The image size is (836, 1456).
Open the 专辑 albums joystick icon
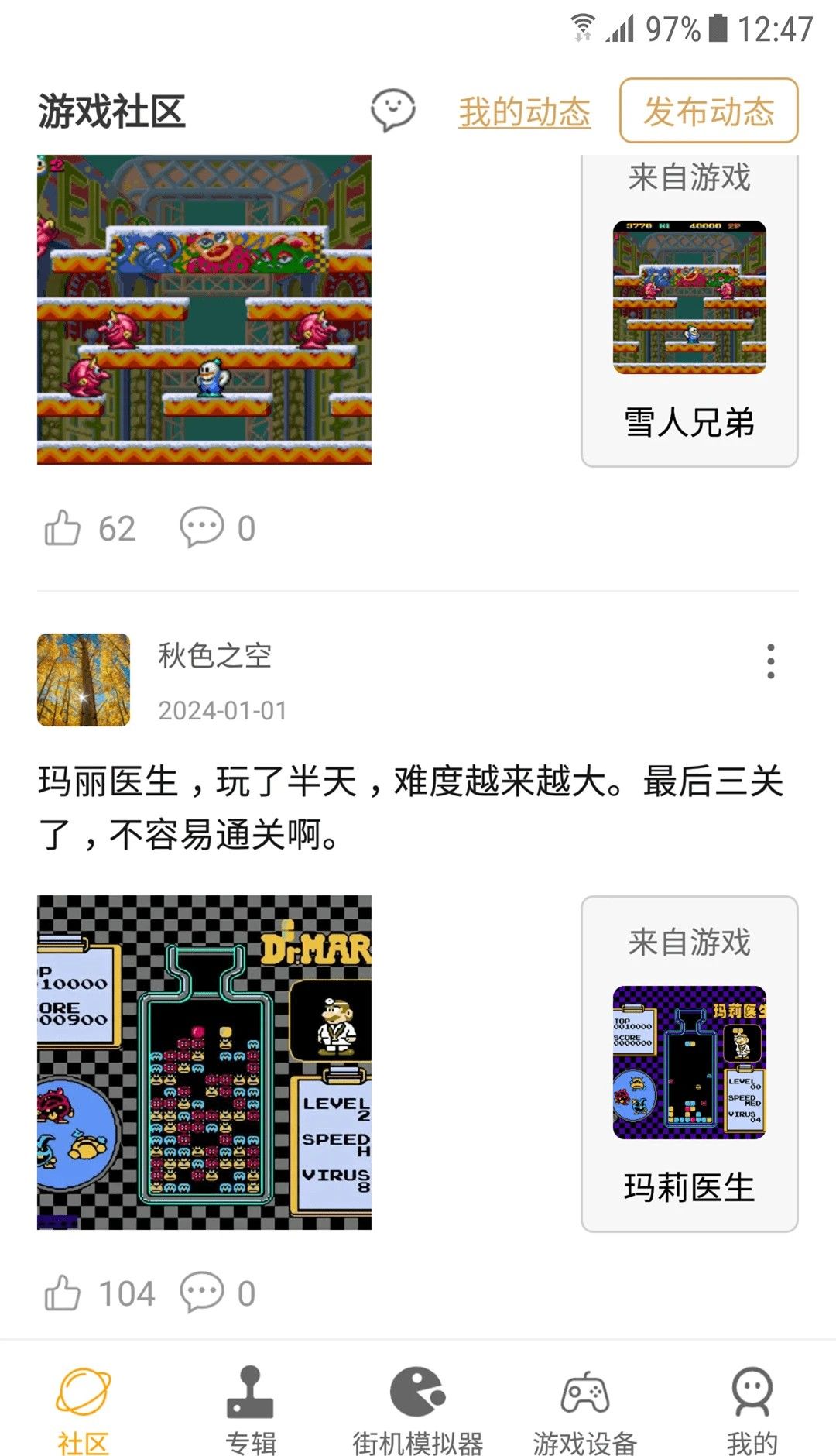tap(249, 1394)
